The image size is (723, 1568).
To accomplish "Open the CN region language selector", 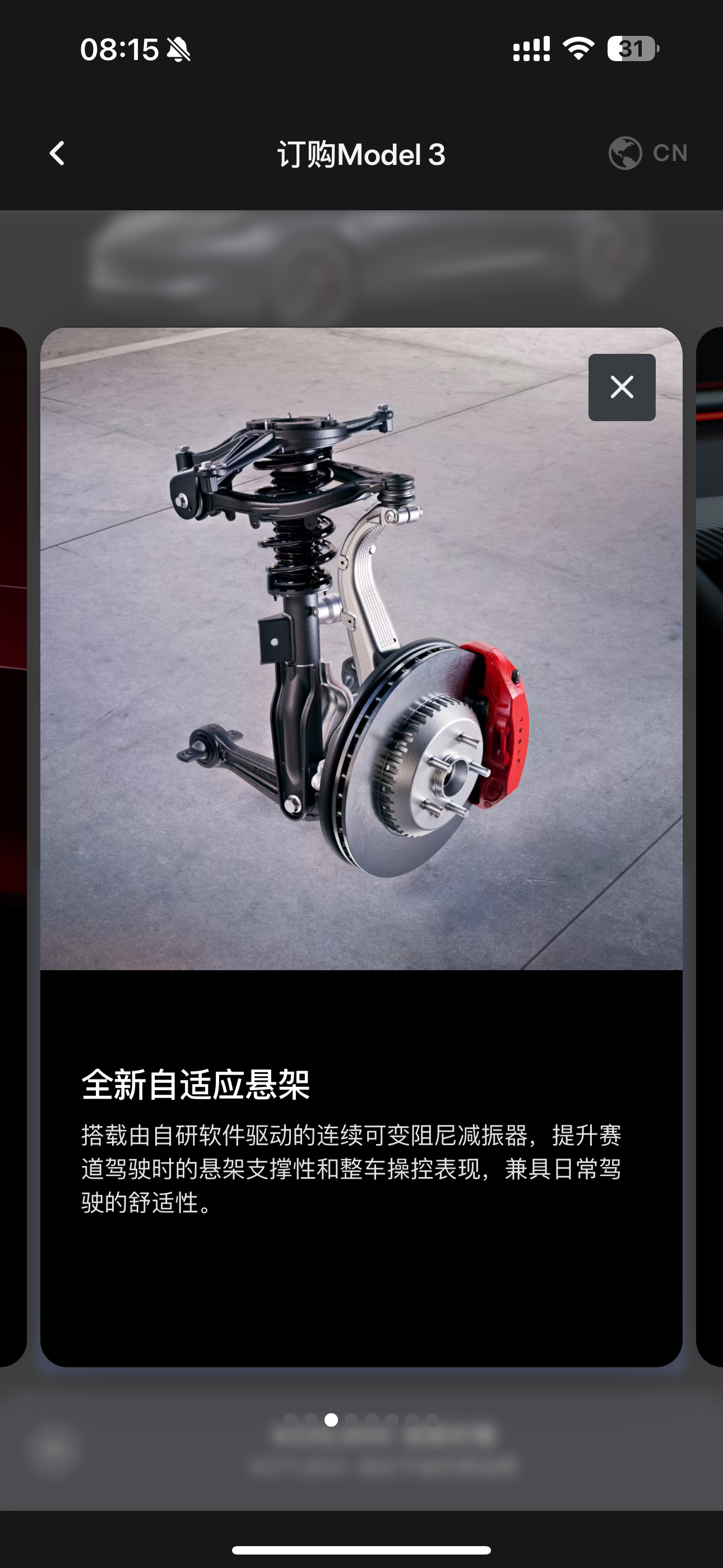I will click(x=648, y=154).
